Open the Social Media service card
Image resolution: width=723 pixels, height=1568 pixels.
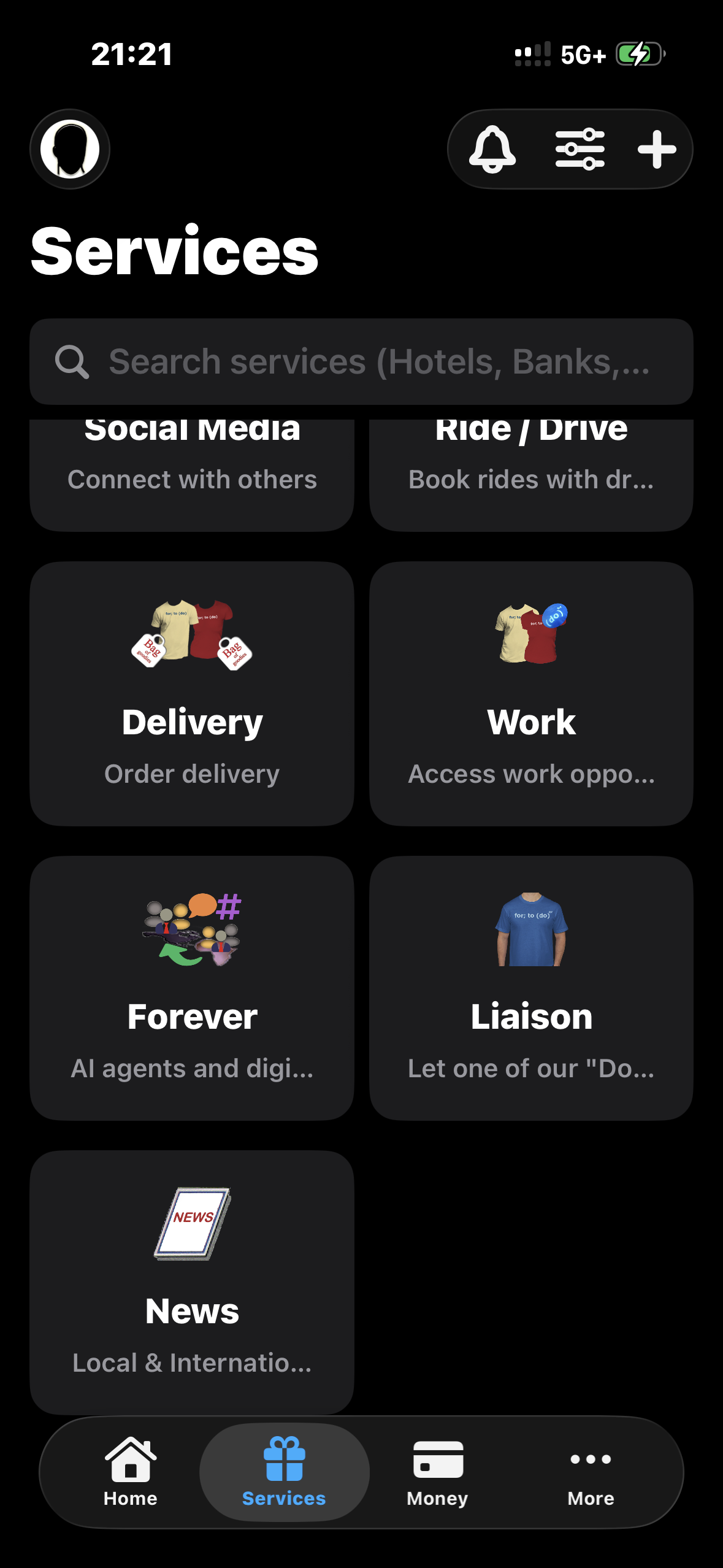coord(192,472)
